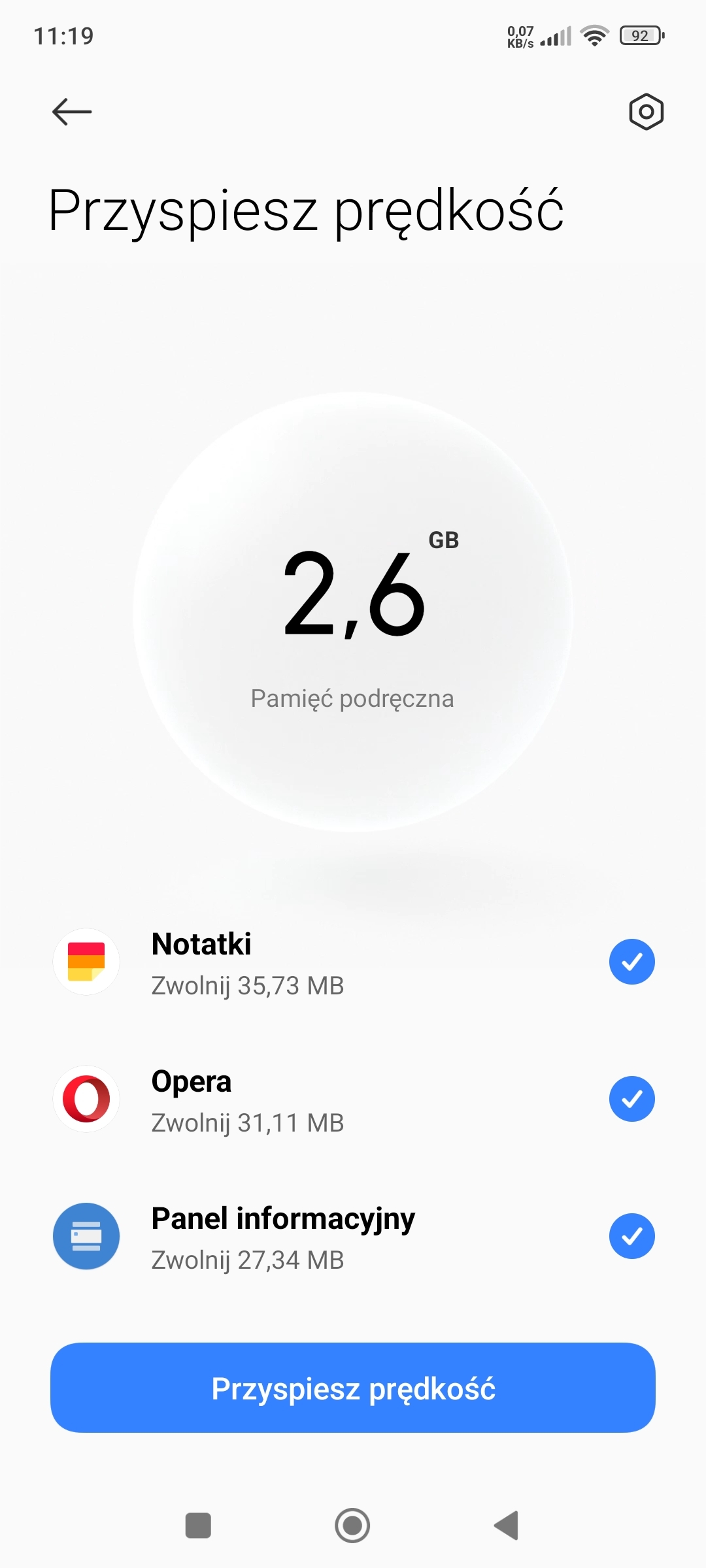Go to the home screen
Viewport: 706px width, 1568px height.
click(352, 1526)
